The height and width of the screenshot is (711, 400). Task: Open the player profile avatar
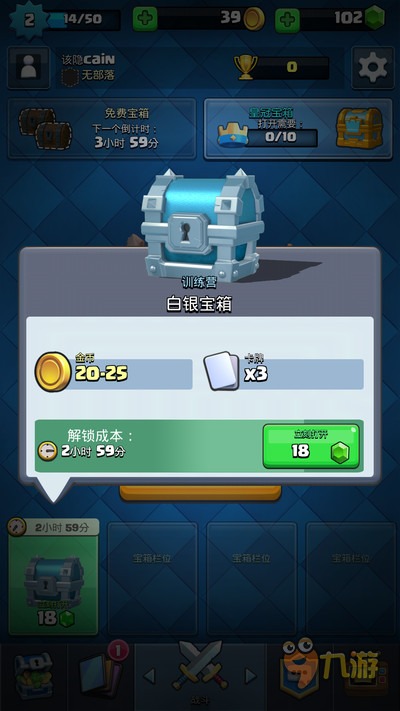tap(29, 67)
